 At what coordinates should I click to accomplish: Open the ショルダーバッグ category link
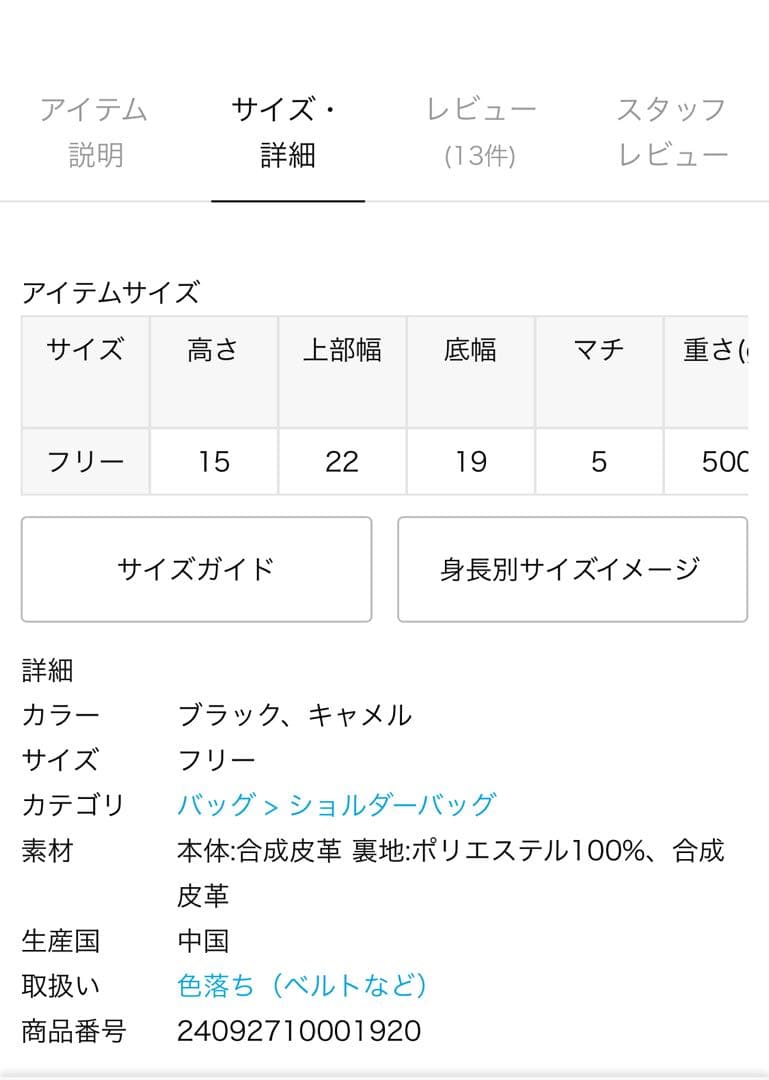(x=392, y=804)
